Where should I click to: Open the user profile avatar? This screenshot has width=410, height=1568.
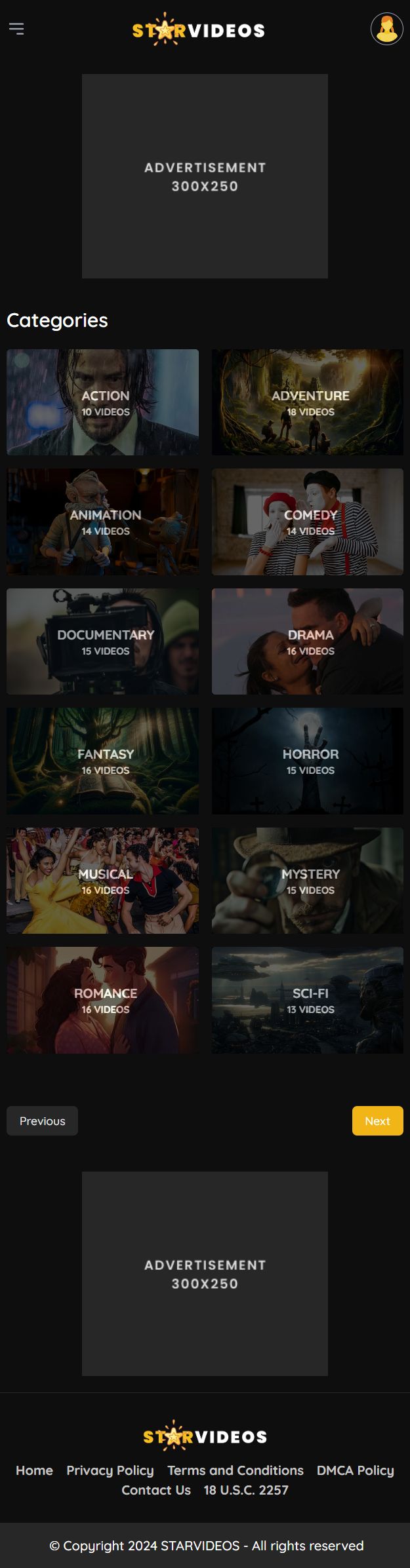coord(386,29)
